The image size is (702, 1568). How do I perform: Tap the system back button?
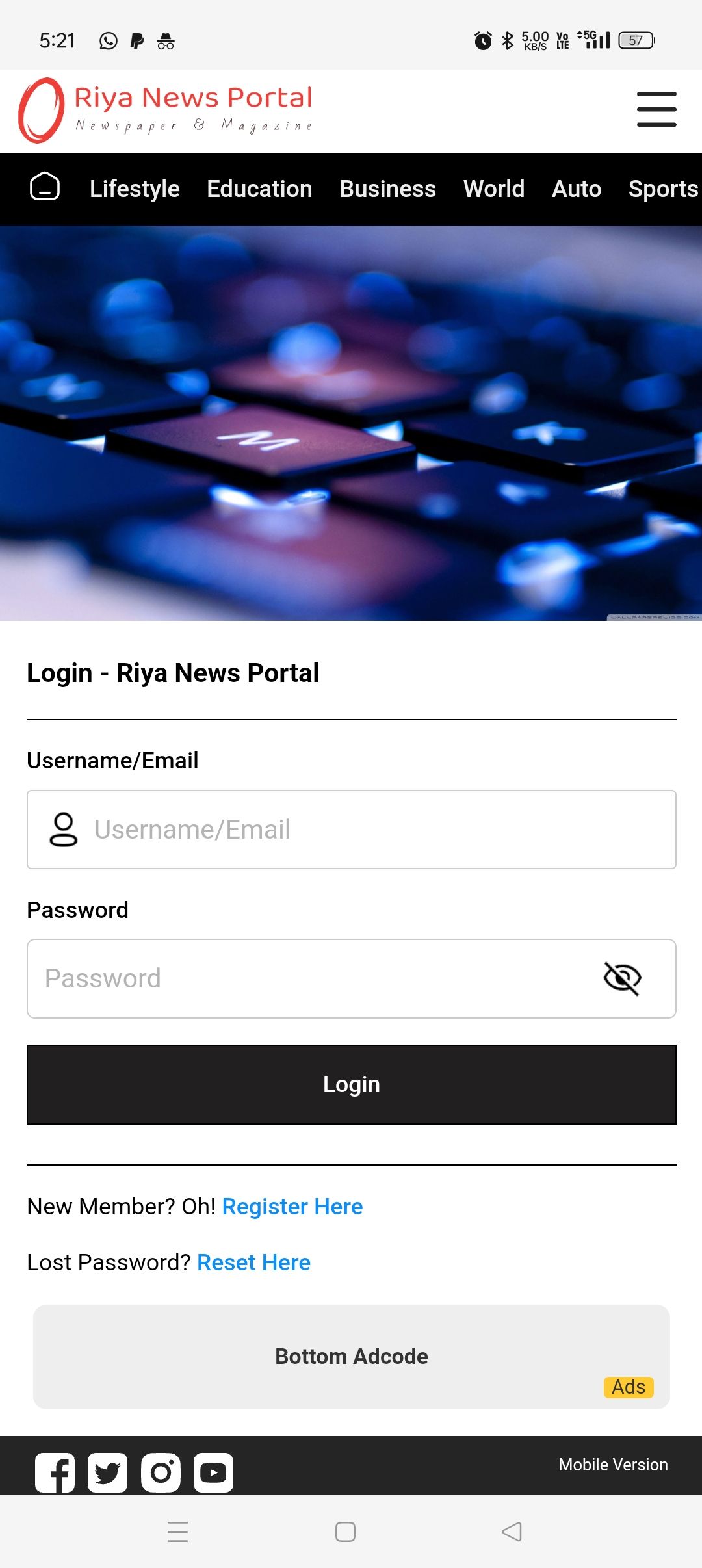(x=512, y=1532)
